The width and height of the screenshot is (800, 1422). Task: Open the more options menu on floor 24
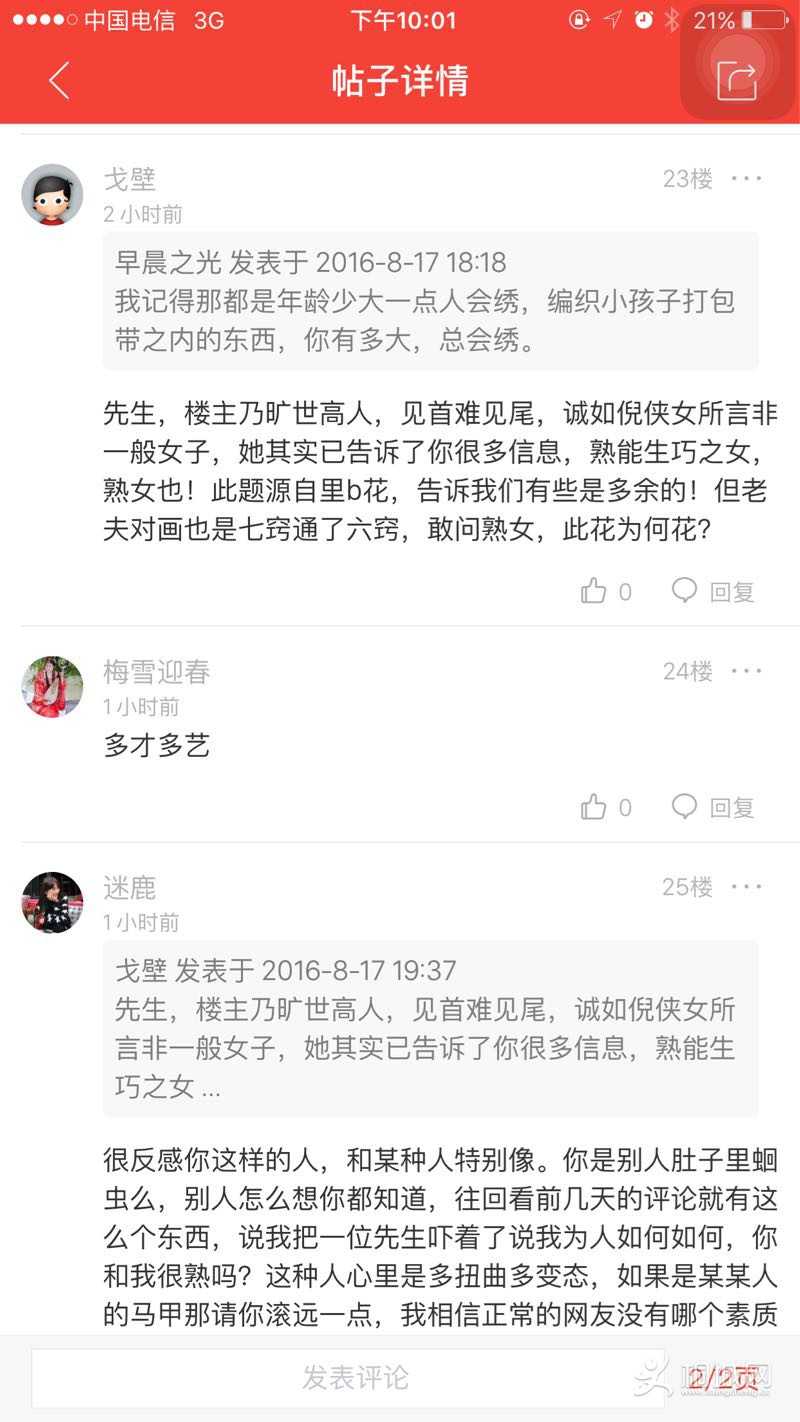pyautogui.click(x=746, y=671)
